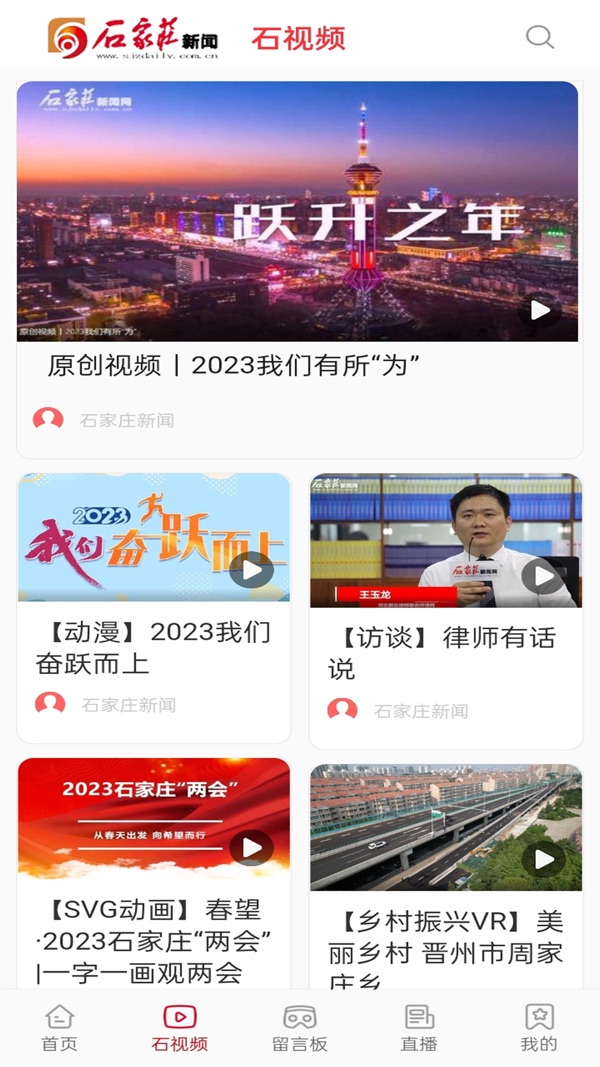The height and width of the screenshot is (1067, 600).
Task: Open the 【乡村振兴VR】美丽乡村 video card
Action: pyautogui.click(x=446, y=876)
